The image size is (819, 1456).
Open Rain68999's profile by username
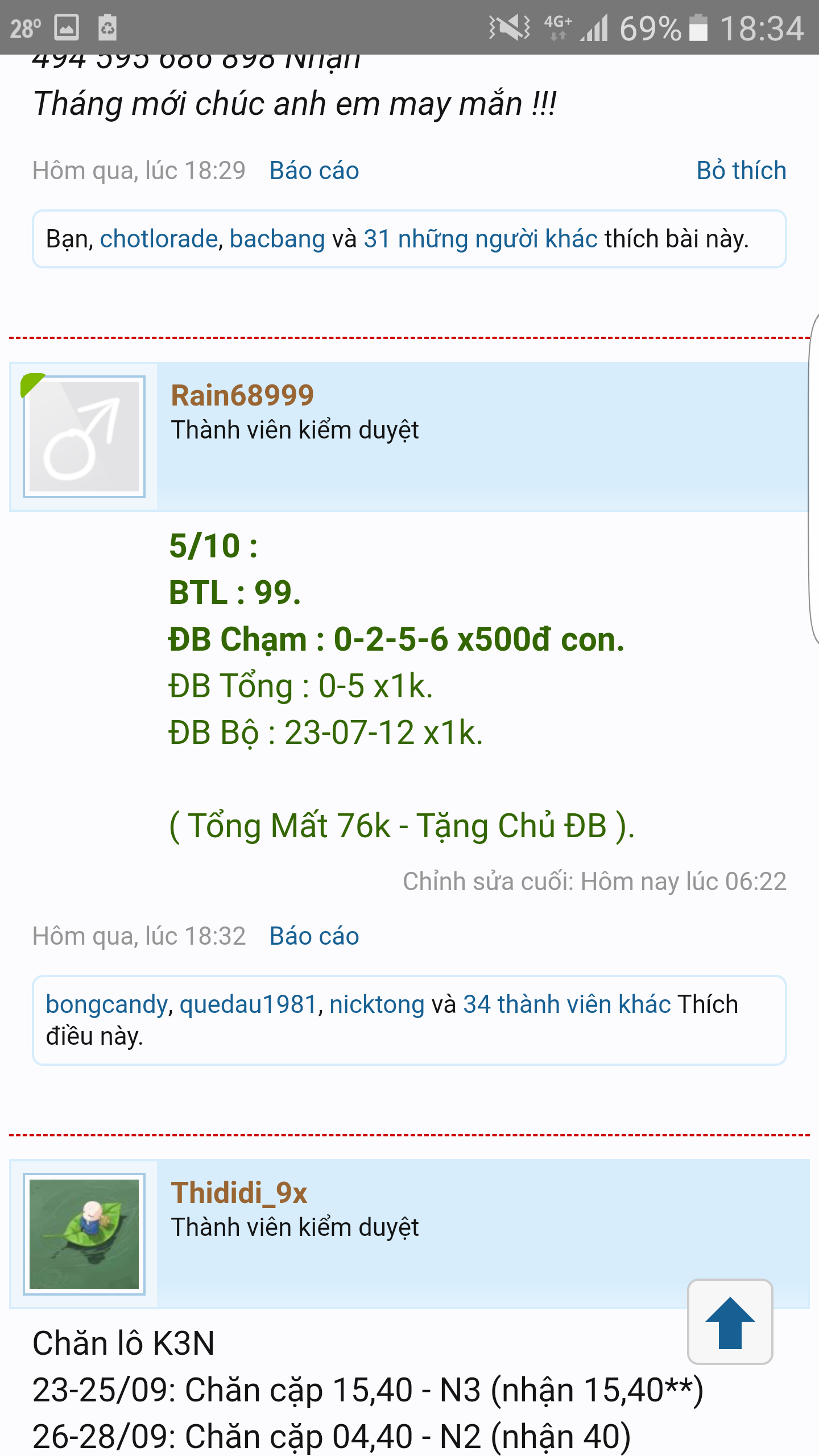[x=242, y=395]
